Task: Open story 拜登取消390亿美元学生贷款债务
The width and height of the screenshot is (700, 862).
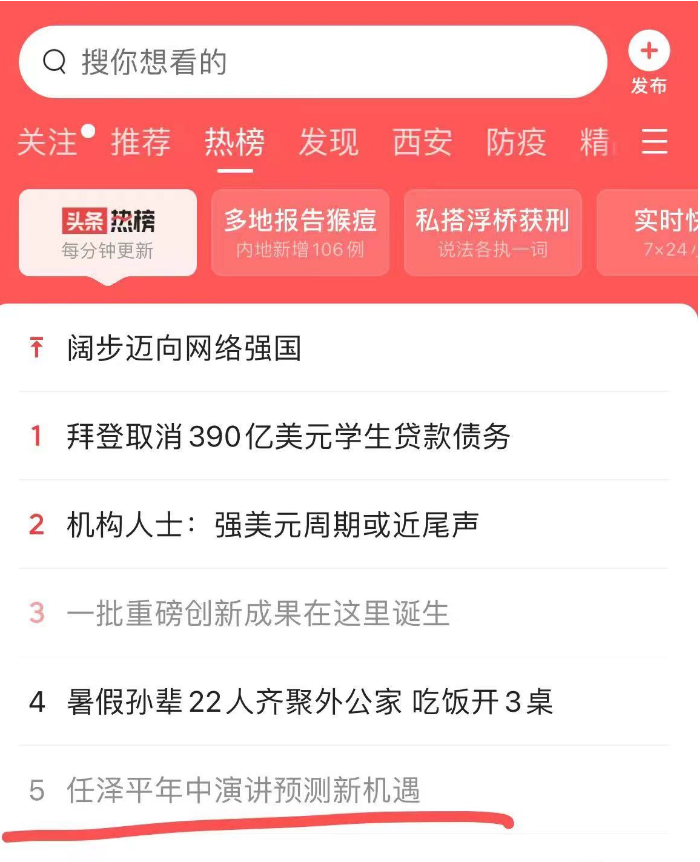Action: pyautogui.click(x=288, y=437)
